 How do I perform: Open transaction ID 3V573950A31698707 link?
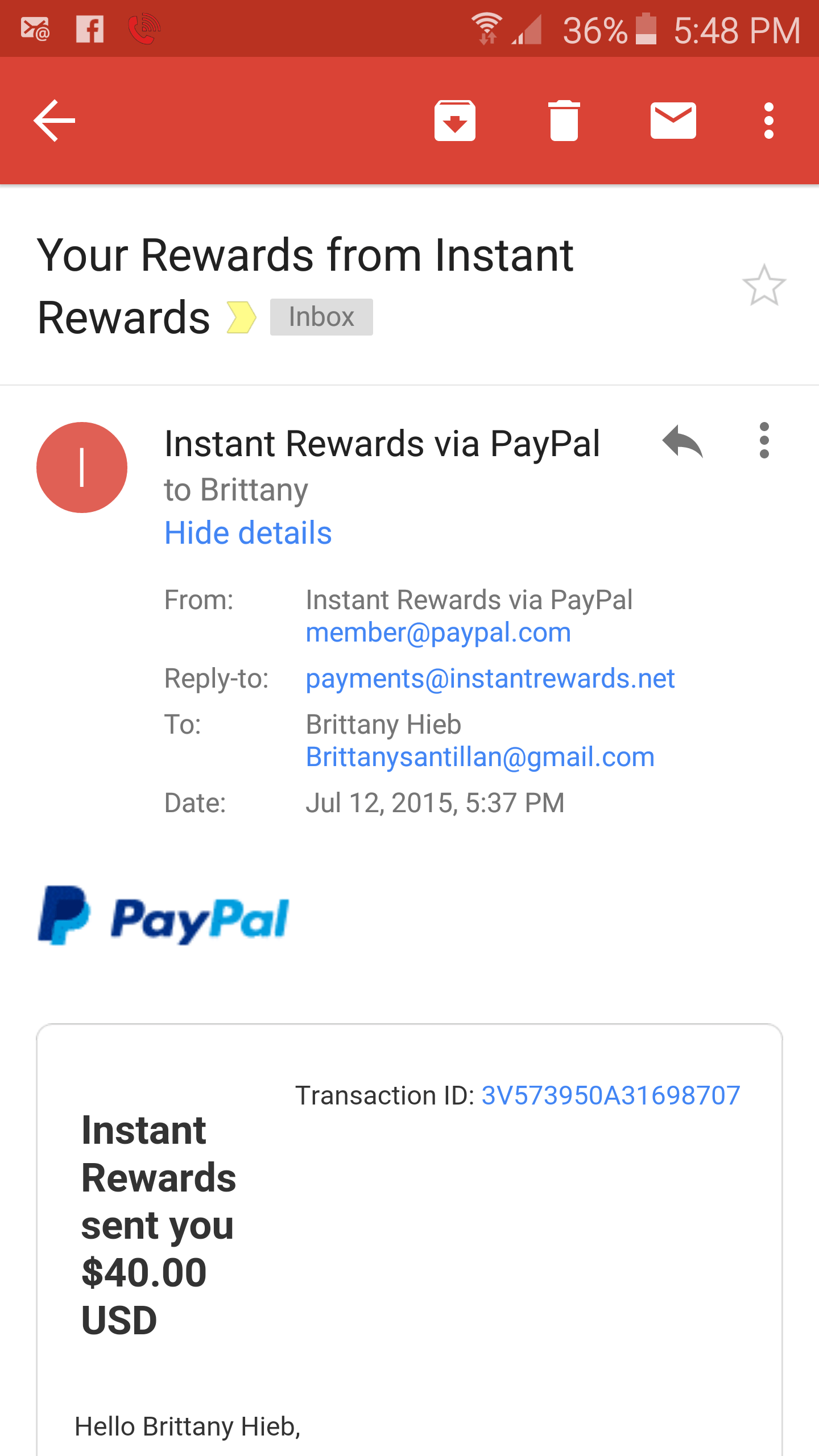coord(611,1095)
